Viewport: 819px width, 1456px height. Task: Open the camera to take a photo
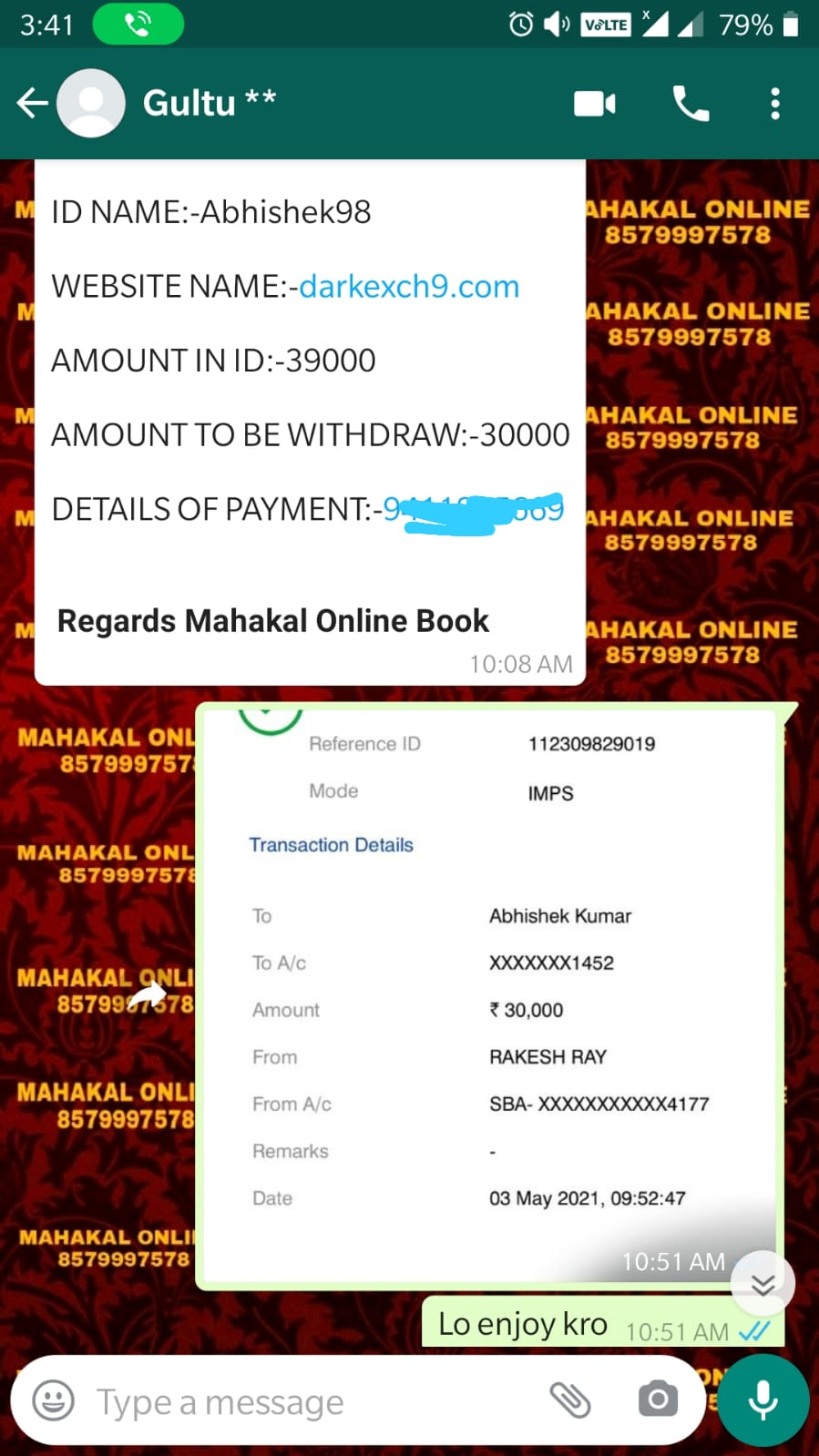point(658,1400)
